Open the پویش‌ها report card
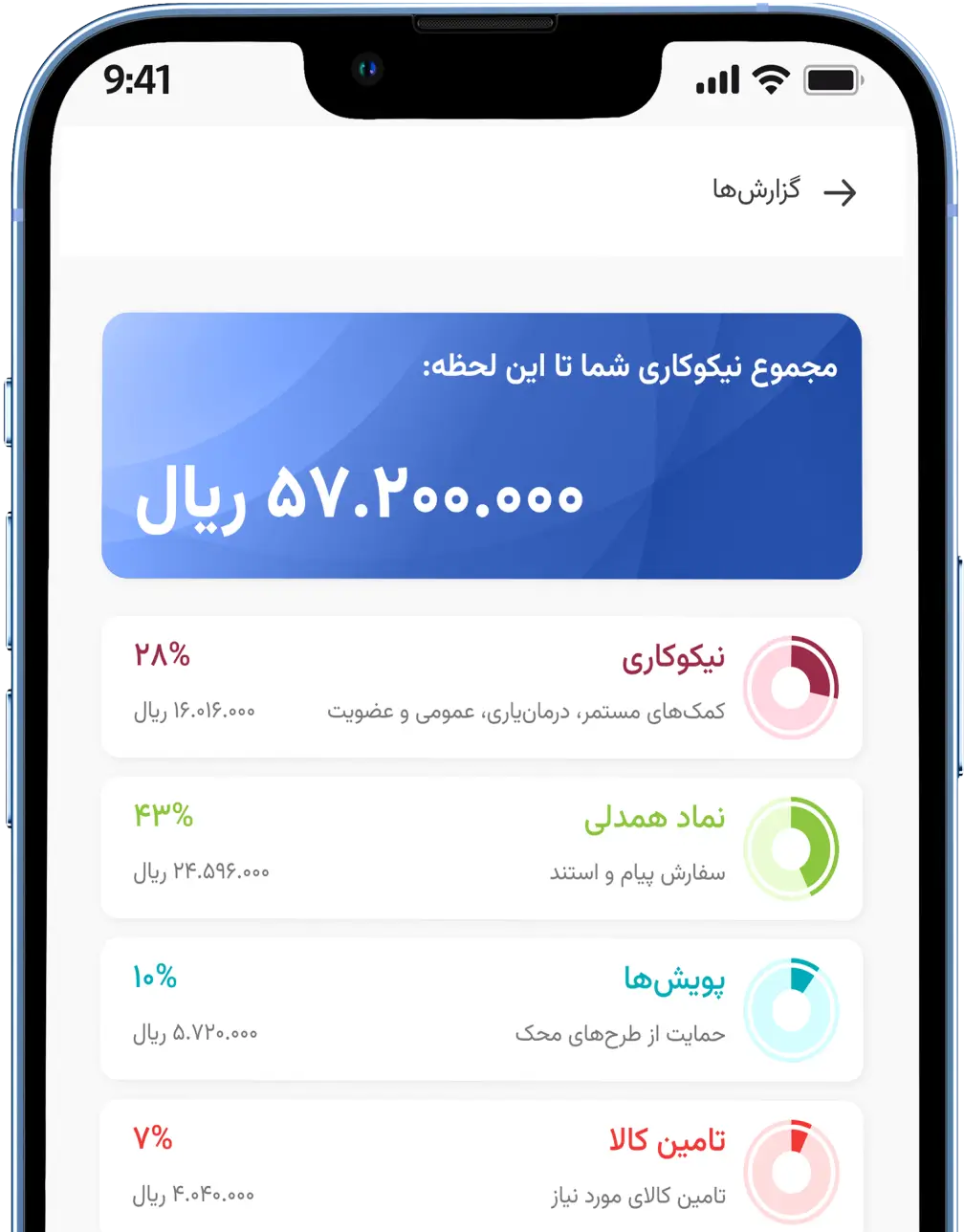 (481, 1008)
